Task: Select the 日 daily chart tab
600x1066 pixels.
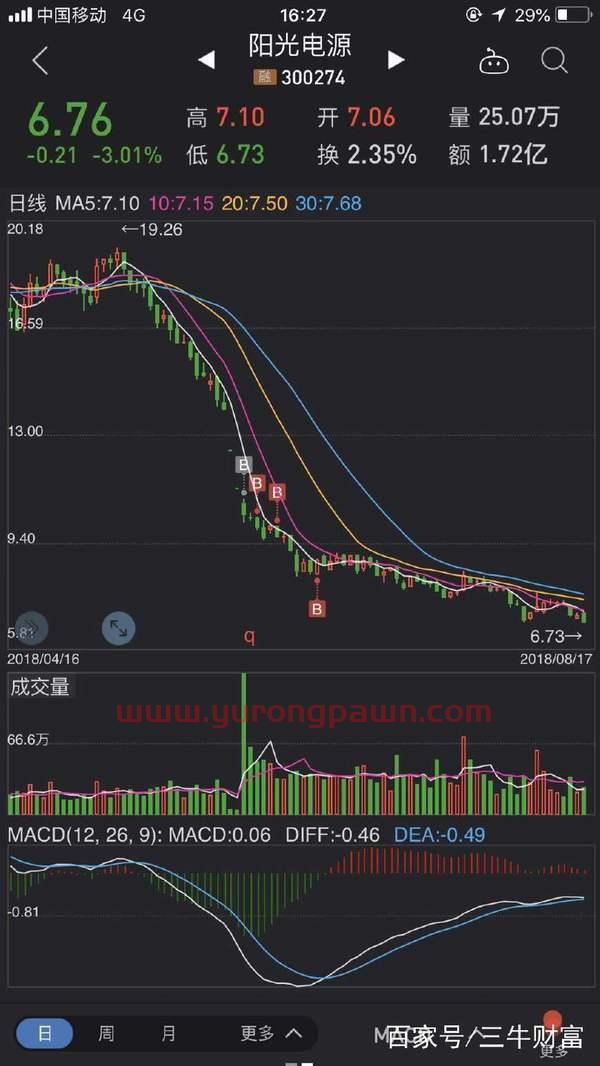Action: coord(44,1034)
